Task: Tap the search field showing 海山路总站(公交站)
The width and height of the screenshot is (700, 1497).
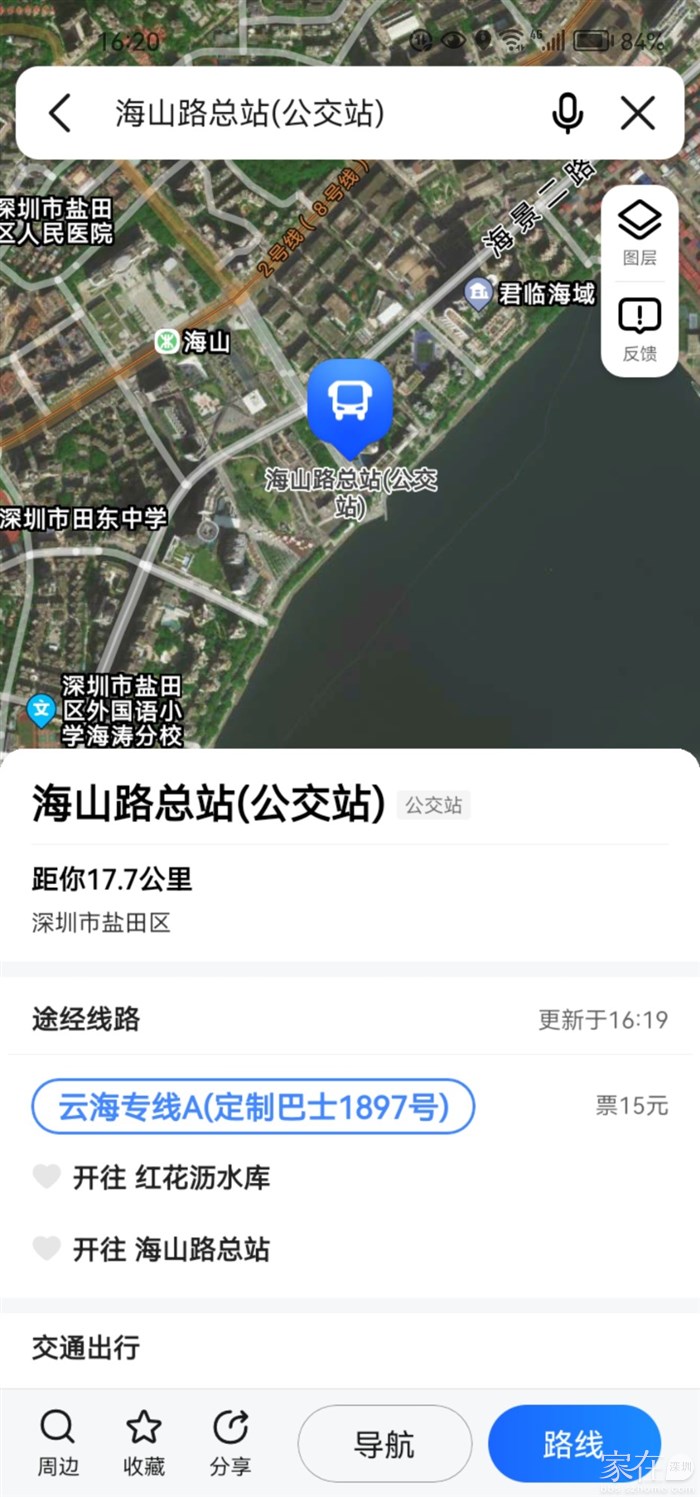Action: [300, 113]
